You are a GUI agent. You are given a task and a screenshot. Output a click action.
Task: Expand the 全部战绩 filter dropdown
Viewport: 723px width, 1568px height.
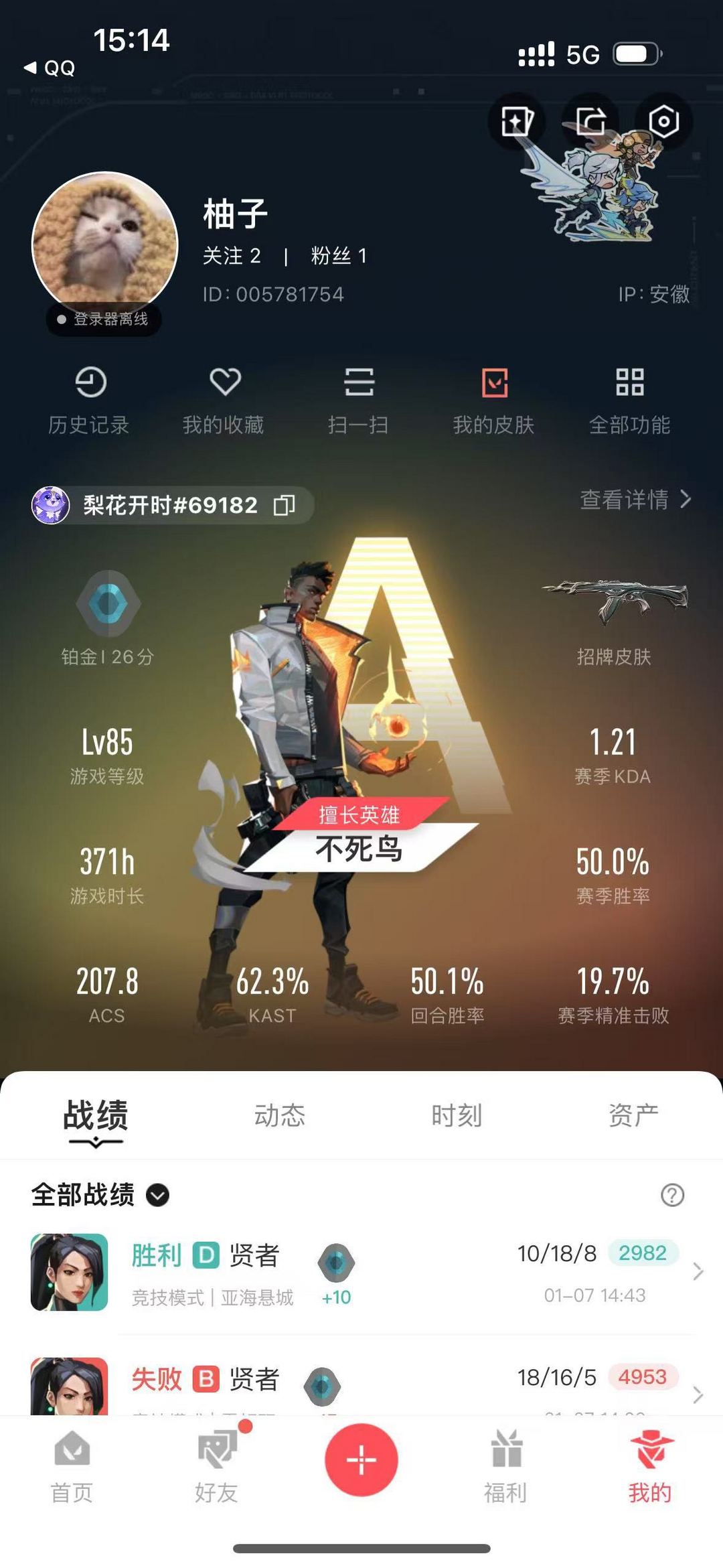158,1195
